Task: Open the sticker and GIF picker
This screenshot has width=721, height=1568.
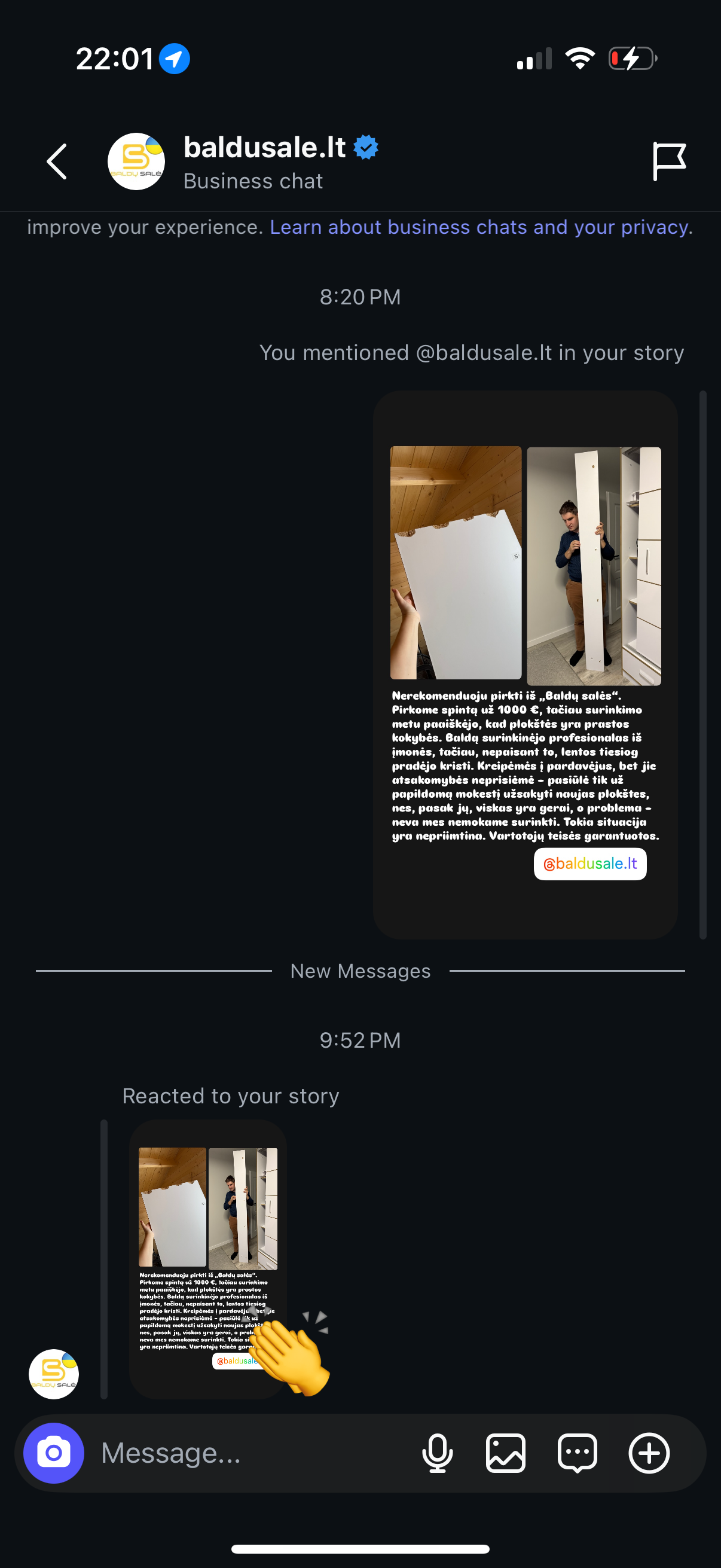Action: click(x=577, y=1453)
